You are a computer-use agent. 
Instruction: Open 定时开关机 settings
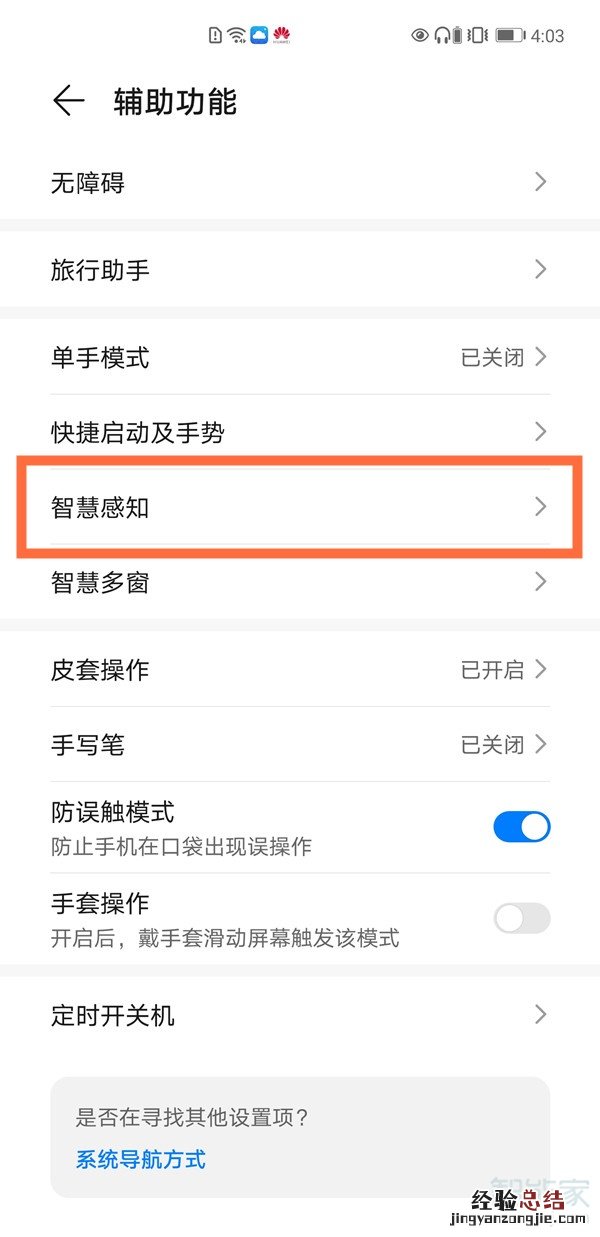[300, 1016]
